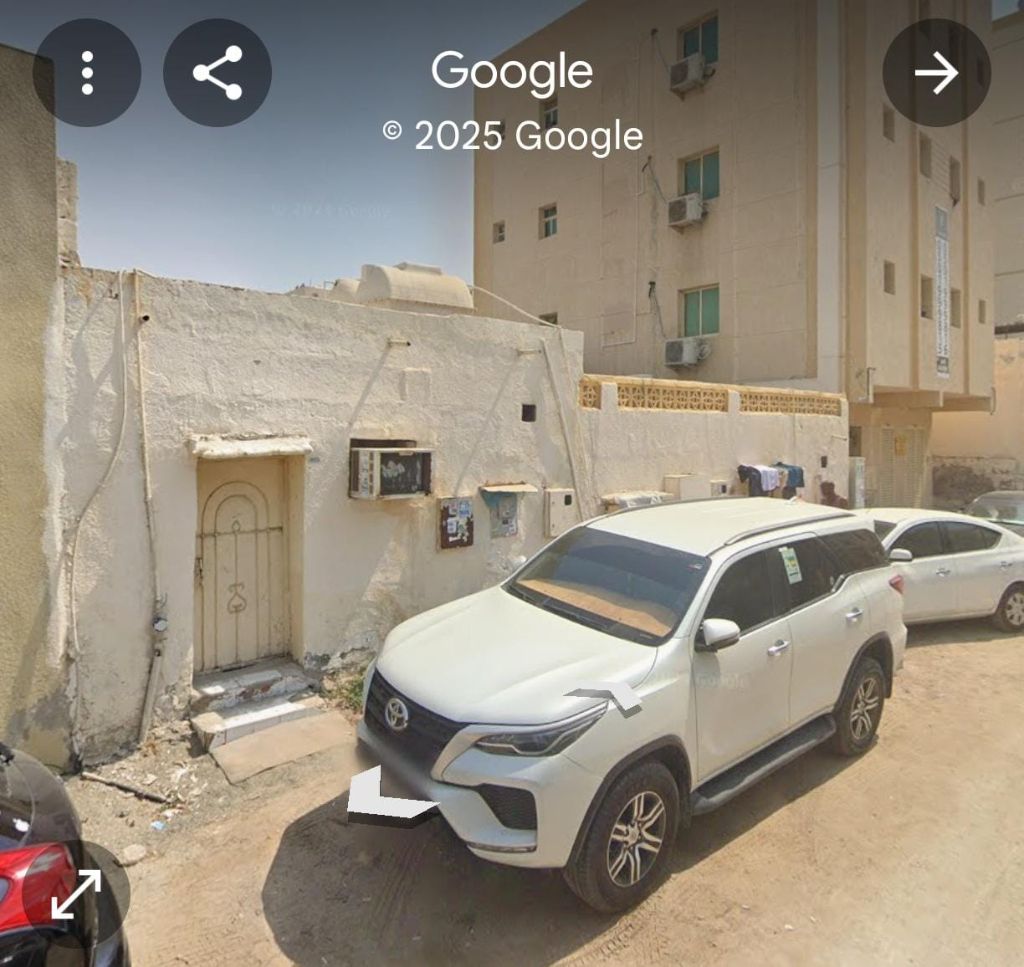Move forward using ground arrow near car
1024x967 pixels.
tap(607, 697)
